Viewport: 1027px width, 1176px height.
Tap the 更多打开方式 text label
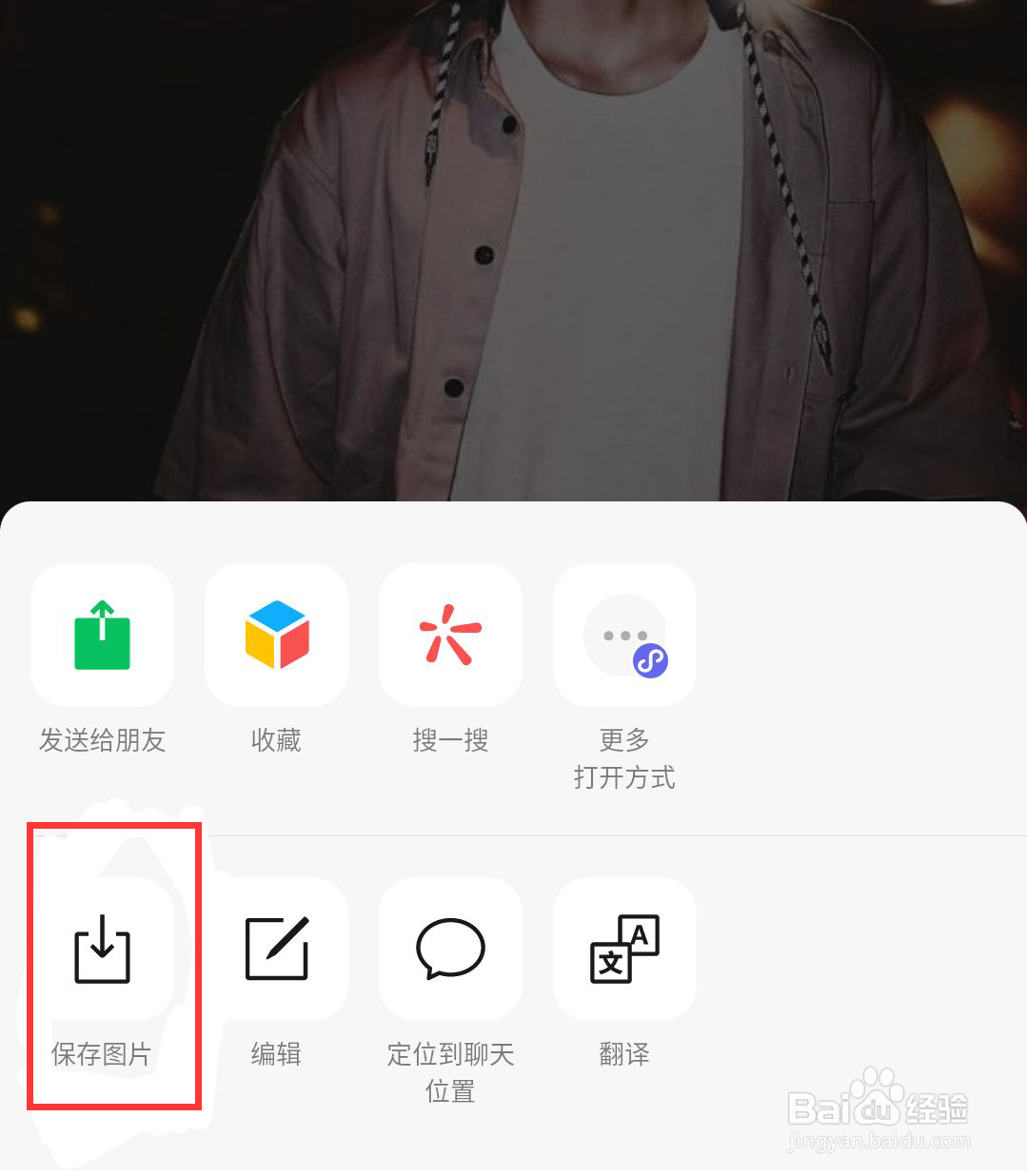623,759
